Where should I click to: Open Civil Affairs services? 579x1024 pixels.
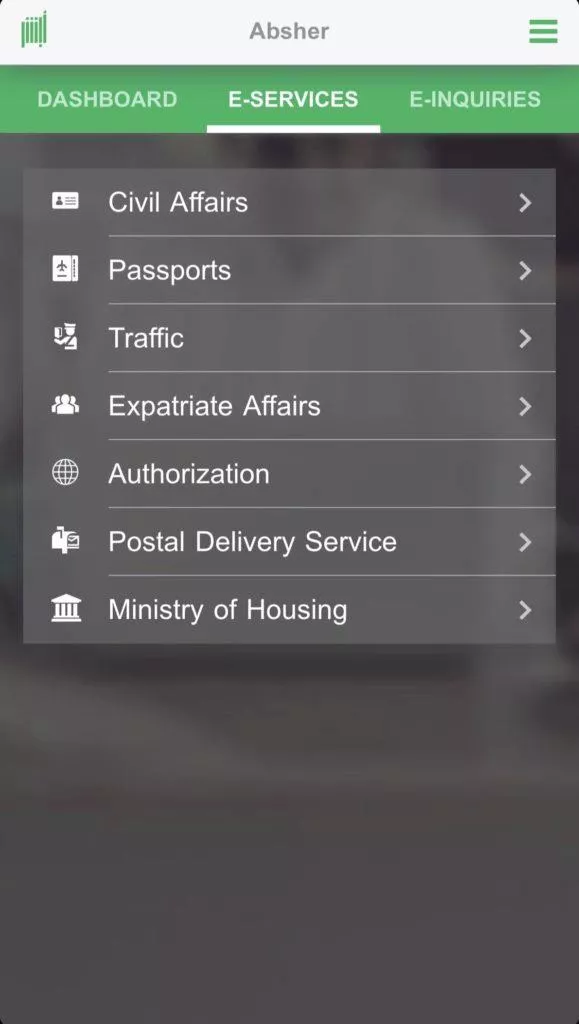289,202
